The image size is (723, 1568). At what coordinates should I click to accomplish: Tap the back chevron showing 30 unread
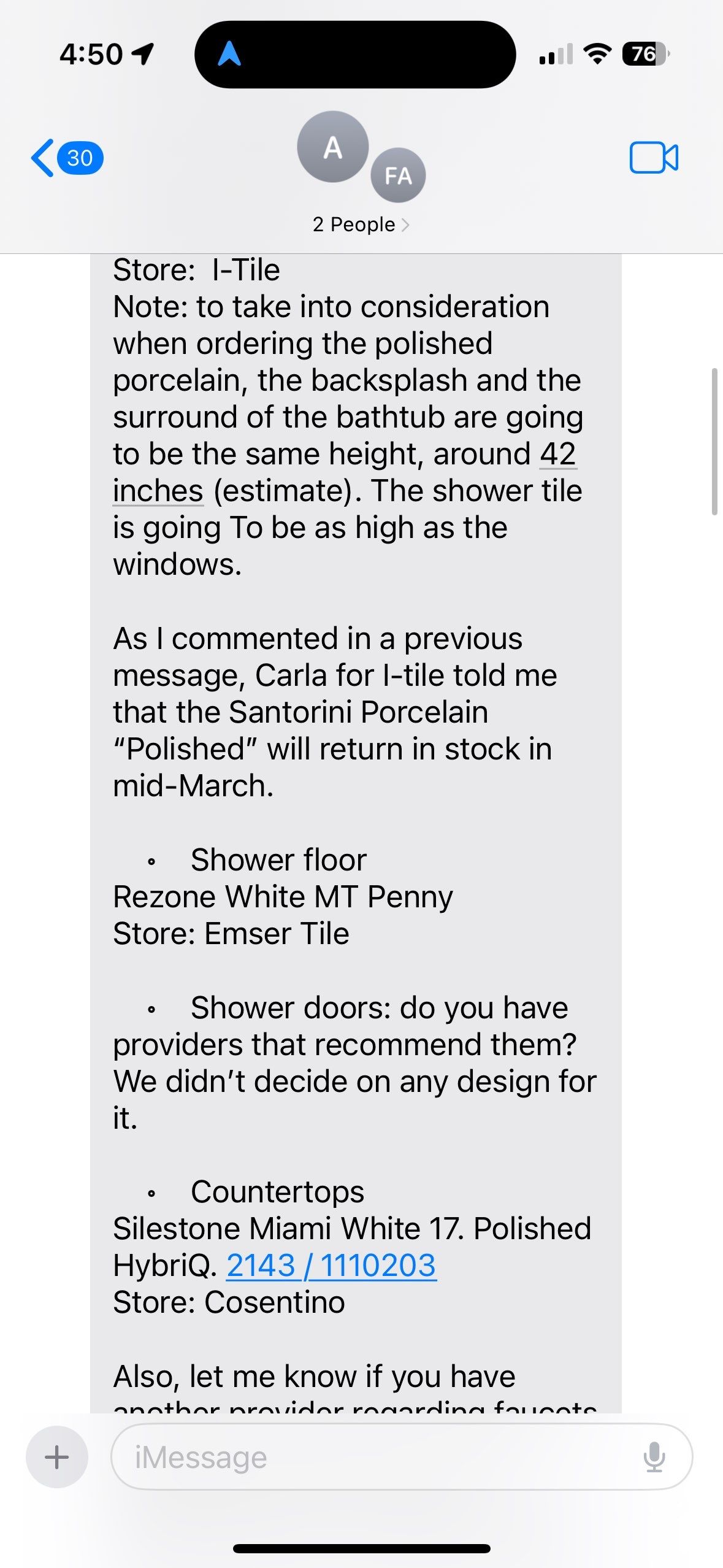(66, 158)
